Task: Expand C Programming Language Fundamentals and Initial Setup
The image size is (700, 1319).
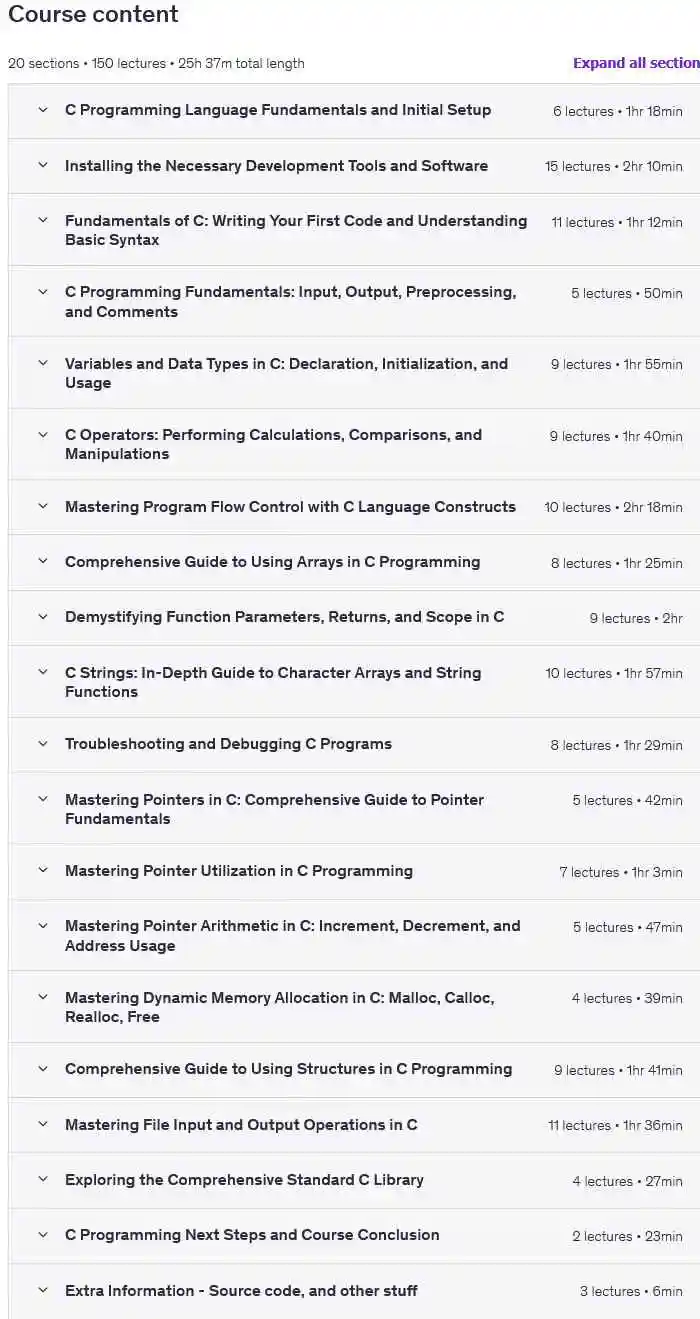Action: tap(278, 110)
